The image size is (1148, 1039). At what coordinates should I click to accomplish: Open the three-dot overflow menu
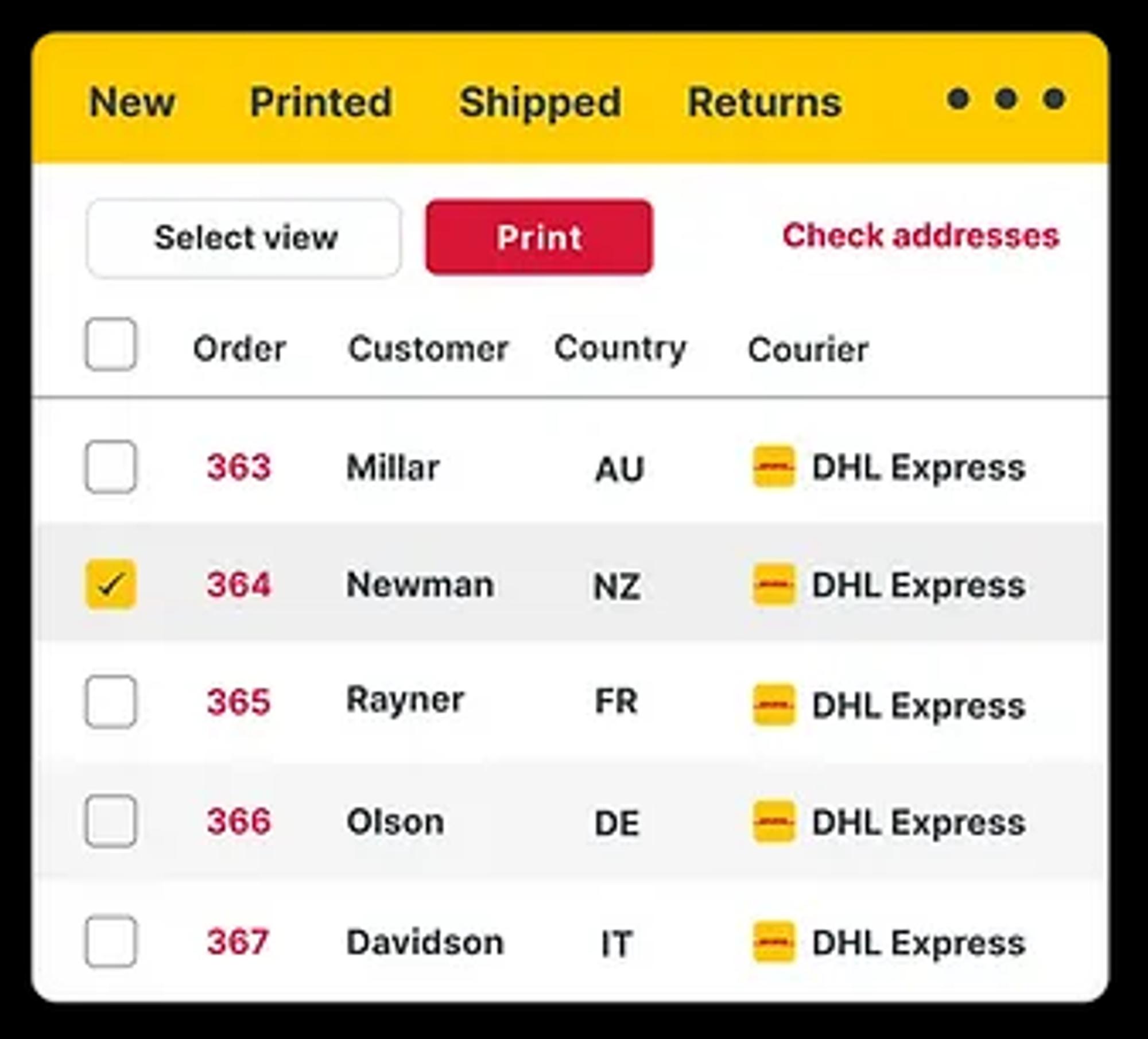point(1006,99)
